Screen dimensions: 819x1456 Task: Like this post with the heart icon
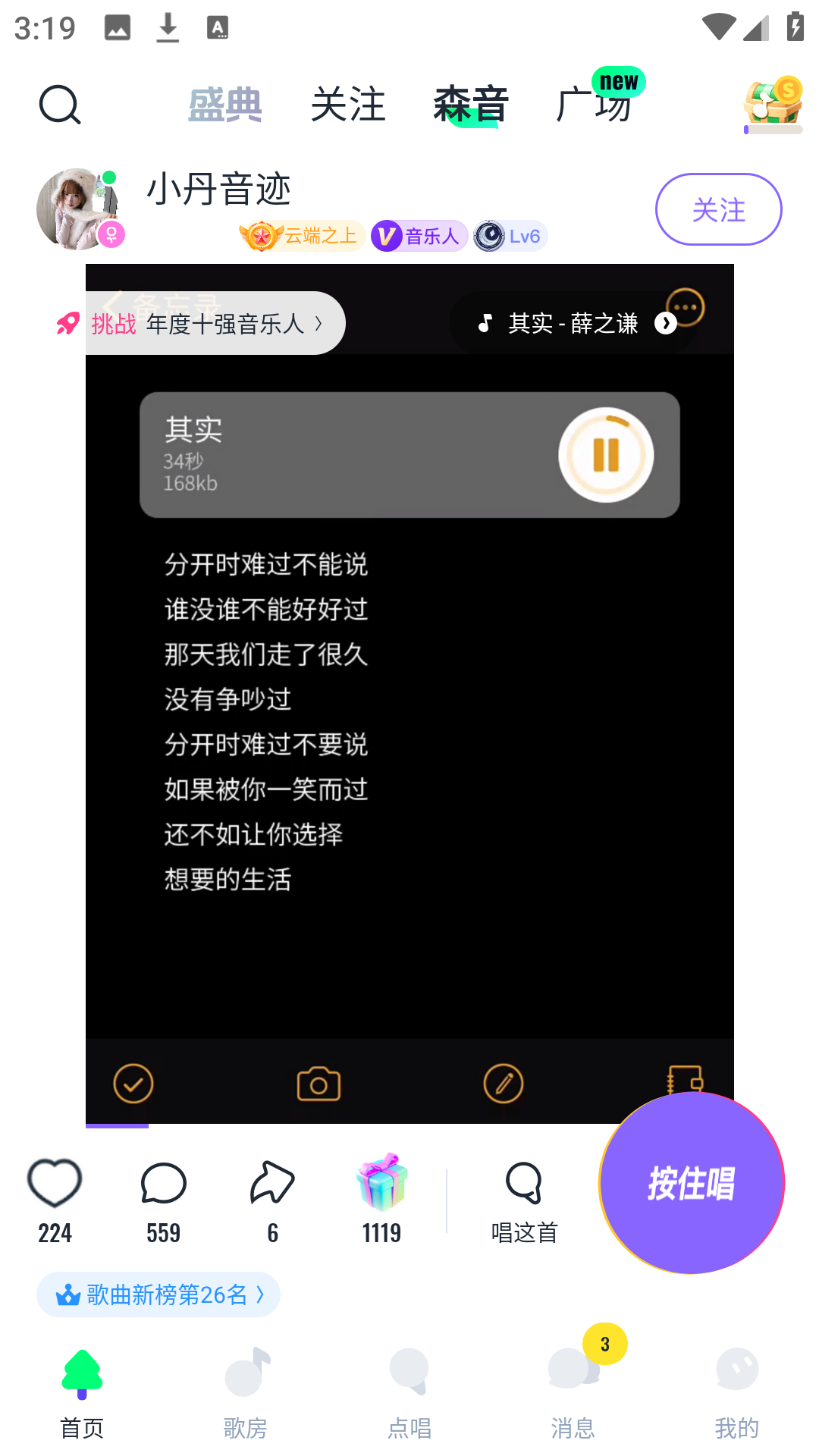click(x=55, y=1185)
